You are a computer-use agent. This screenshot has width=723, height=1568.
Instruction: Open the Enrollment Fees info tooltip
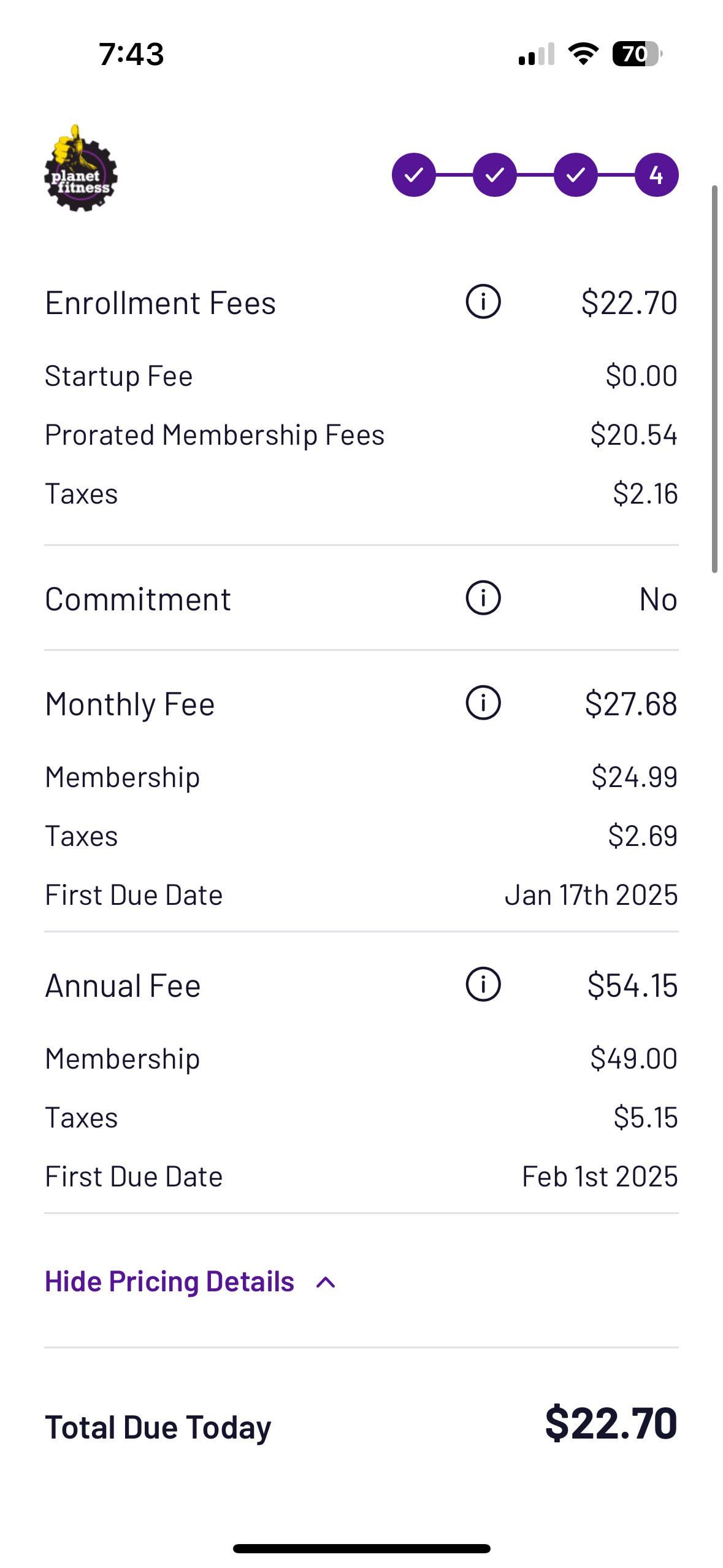[484, 301]
